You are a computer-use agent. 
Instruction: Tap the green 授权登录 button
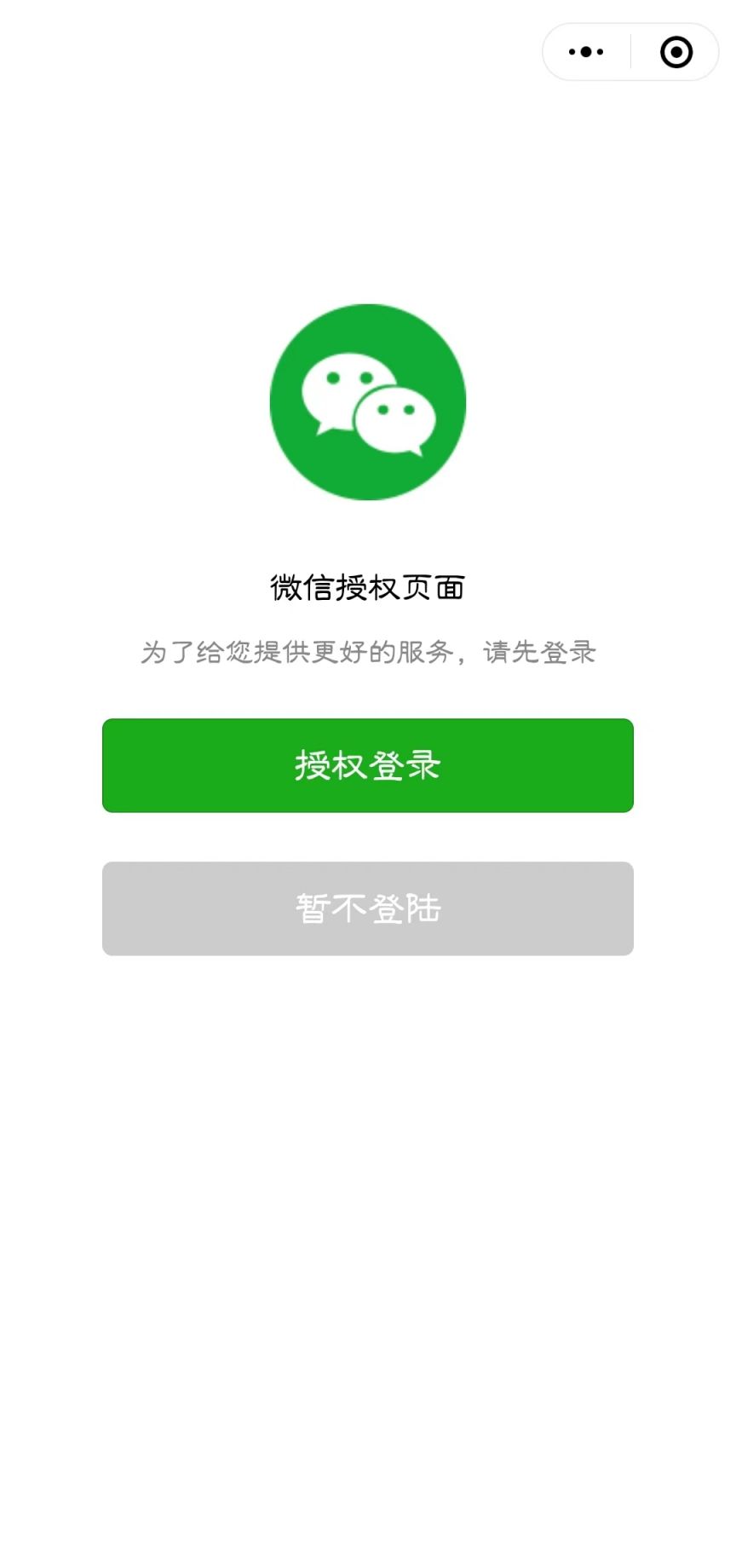[x=368, y=765]
